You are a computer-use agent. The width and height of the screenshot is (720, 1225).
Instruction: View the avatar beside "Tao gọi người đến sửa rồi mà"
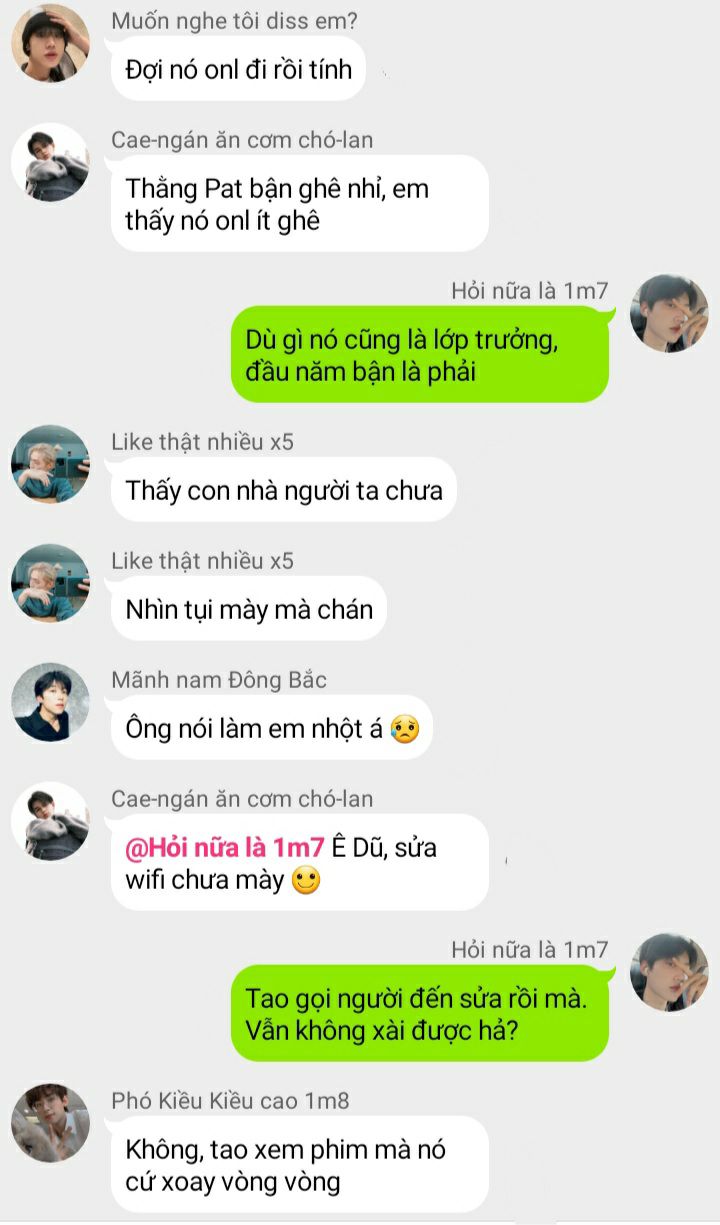(670, 972)
